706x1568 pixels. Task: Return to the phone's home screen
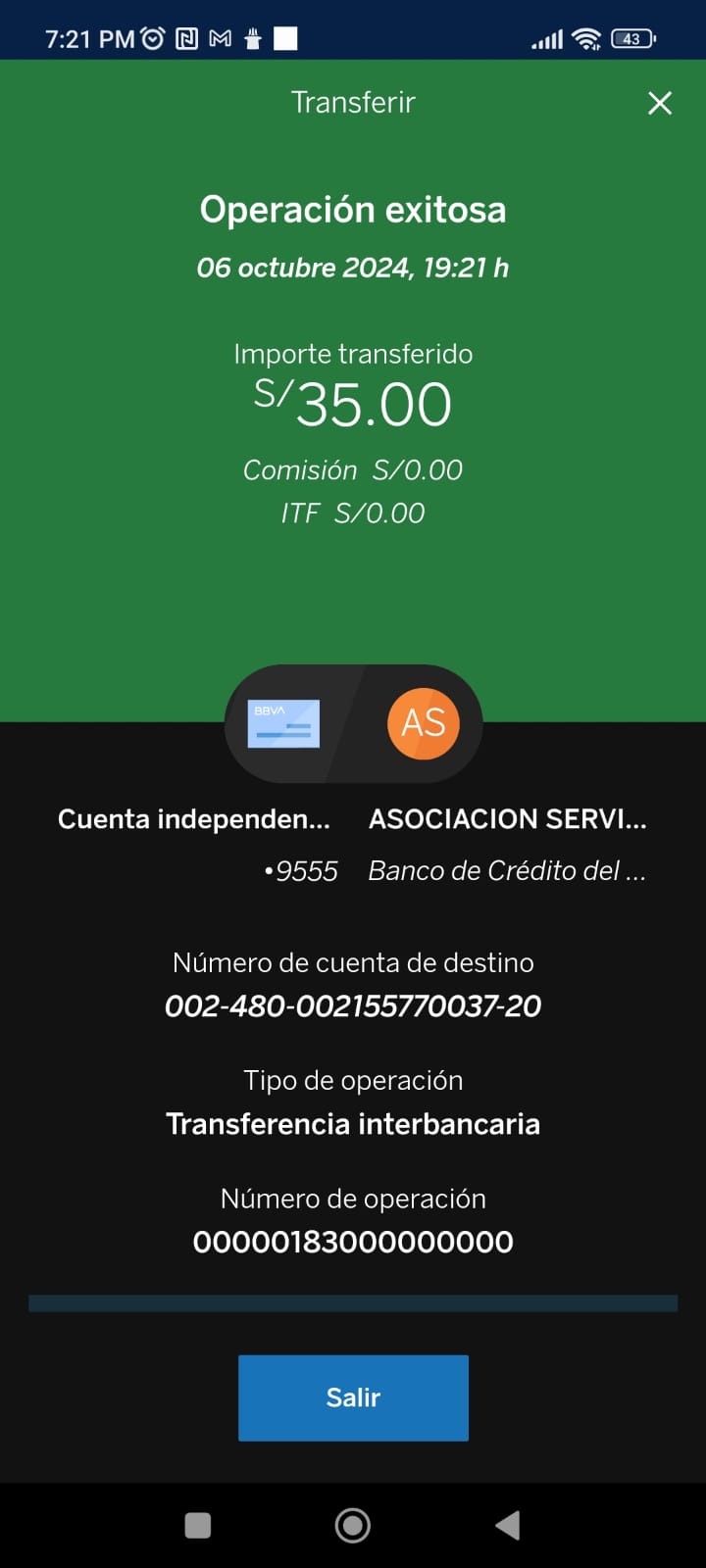(353, 1525)
